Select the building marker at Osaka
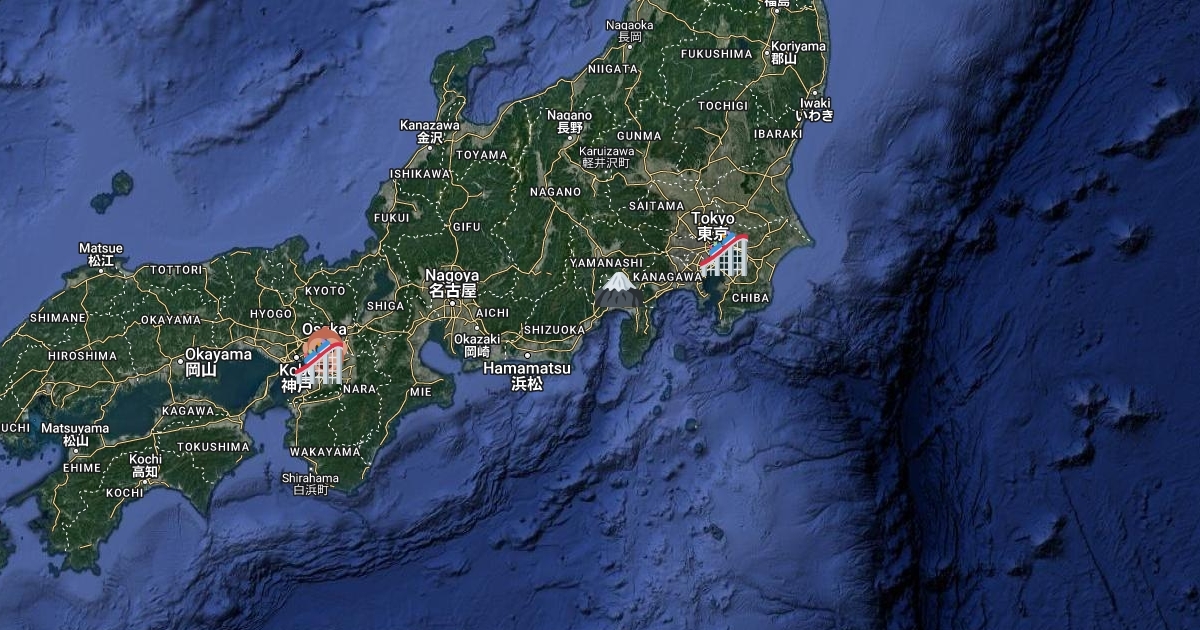The height and width of the screenshot is (630, 1200). (321, 362)
